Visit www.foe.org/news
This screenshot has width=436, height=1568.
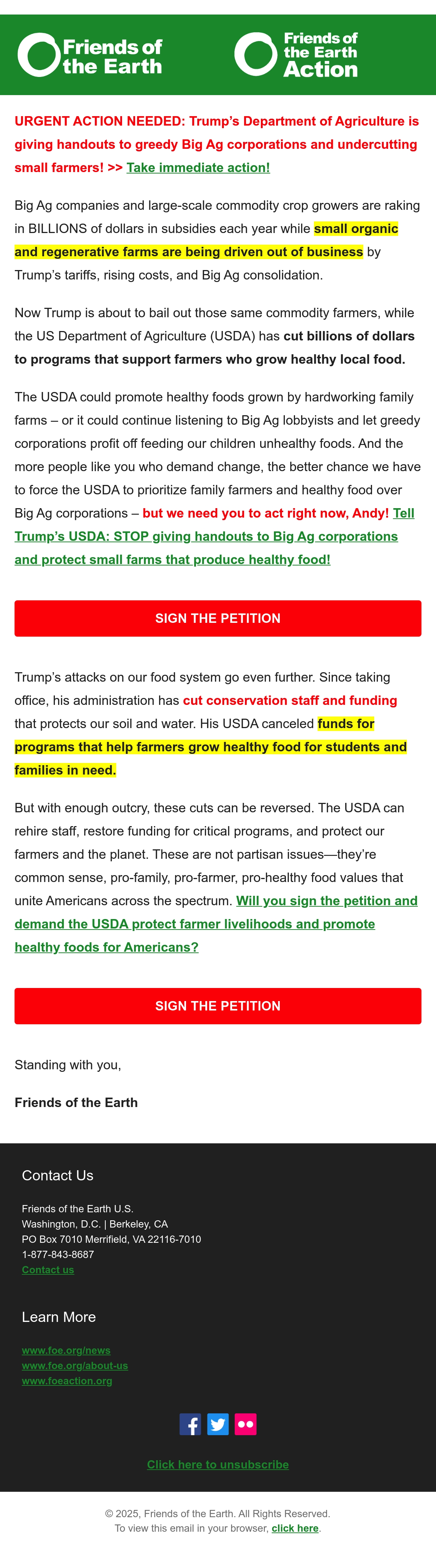(x=66, y=1351)
